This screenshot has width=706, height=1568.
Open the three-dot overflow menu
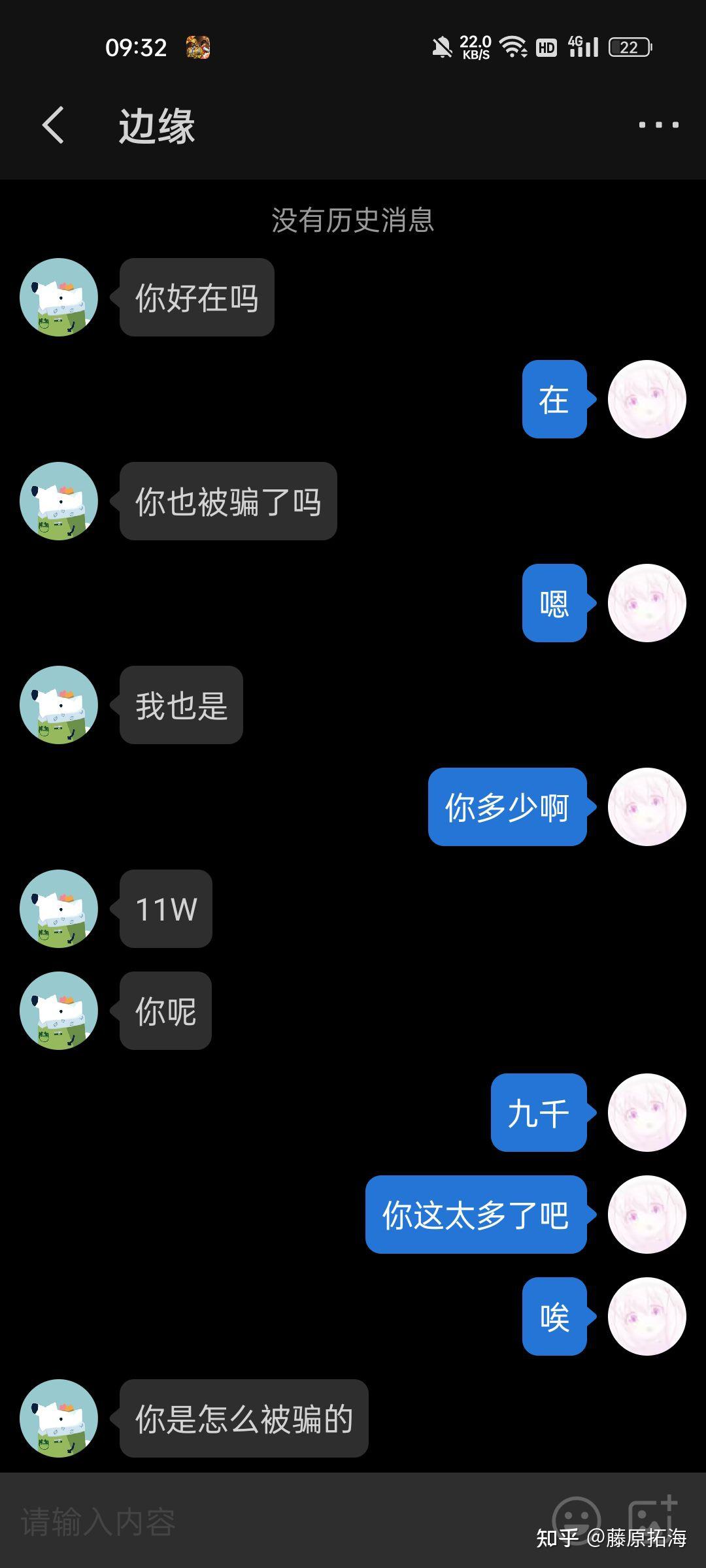pos(658,125)
